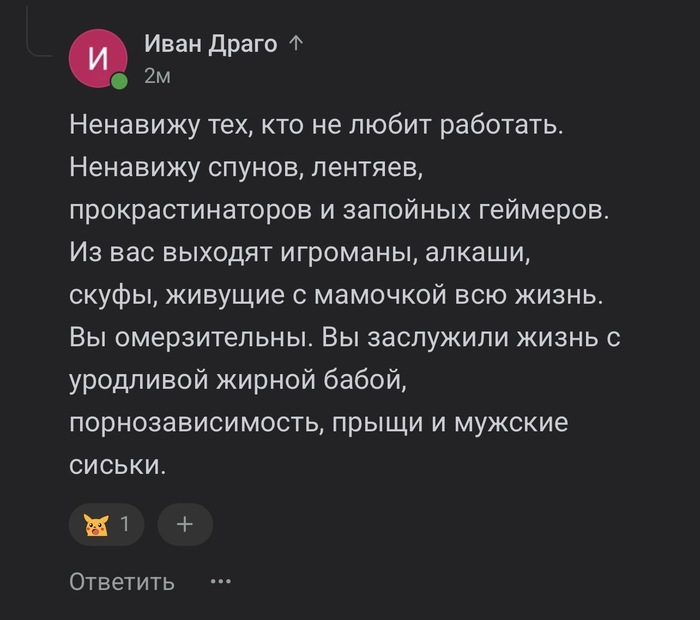Viewport: 700px width, 620px height.
Task: Open Иван Драго's profile avatar
Action: point(97,58)
